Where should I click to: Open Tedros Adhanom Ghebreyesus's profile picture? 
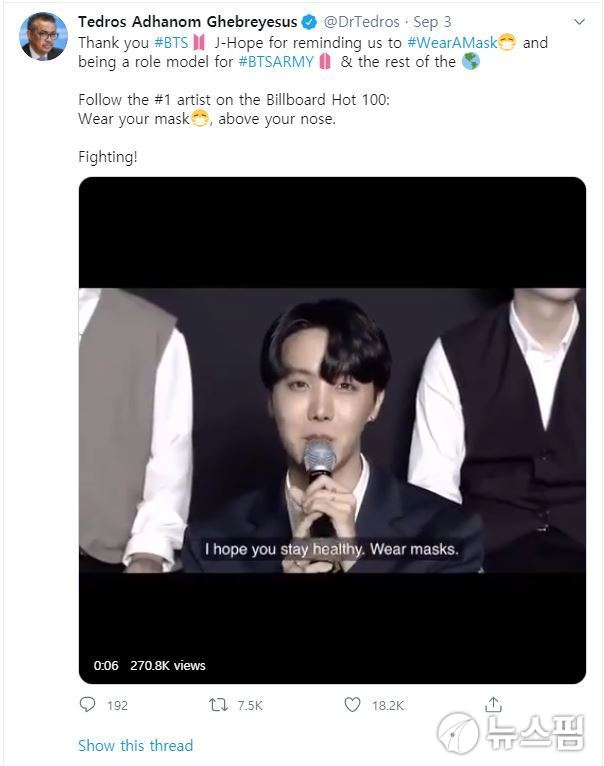pos(43,37)
